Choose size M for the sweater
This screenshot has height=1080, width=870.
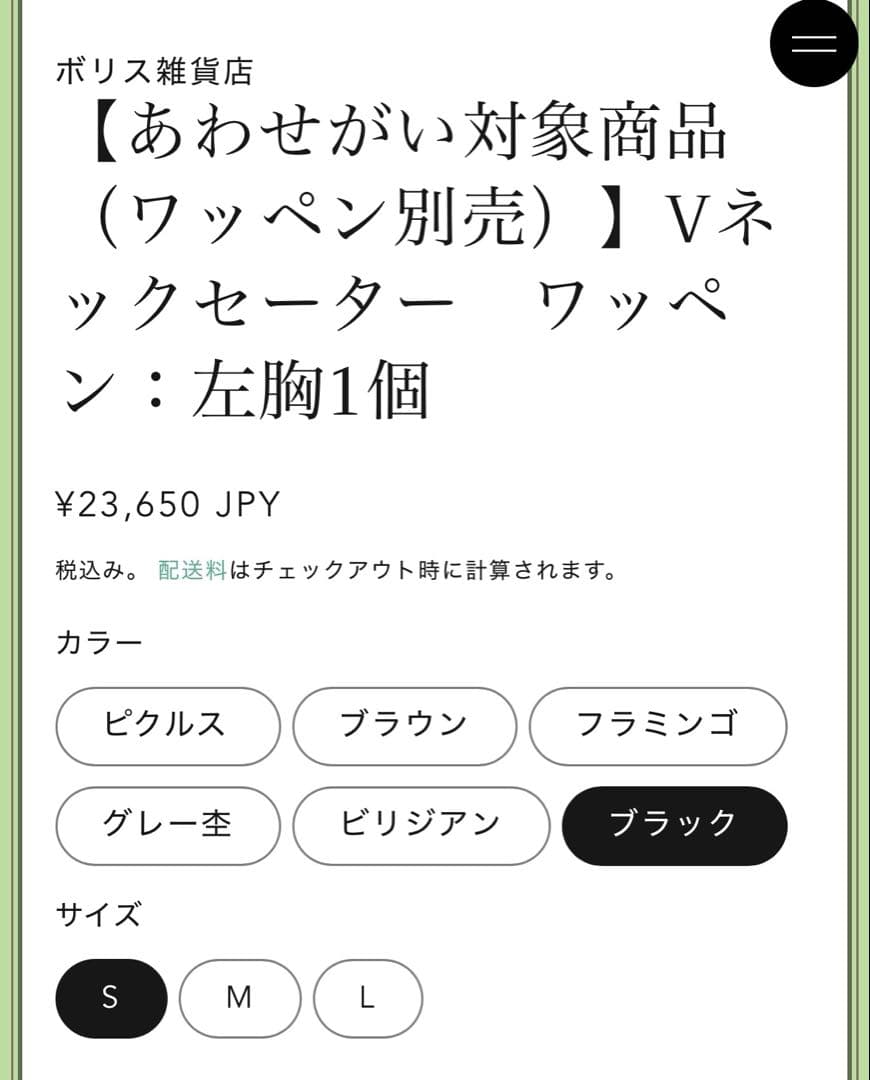pyautogui.click(x=238, y=997)
